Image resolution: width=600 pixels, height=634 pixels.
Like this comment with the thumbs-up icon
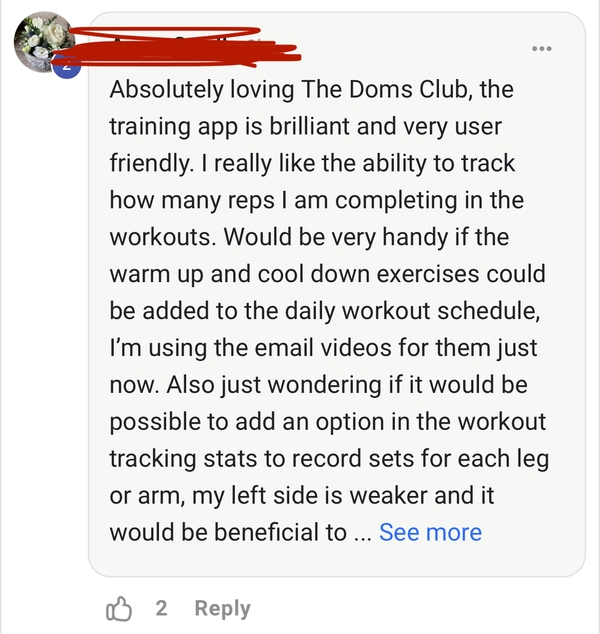118,609
